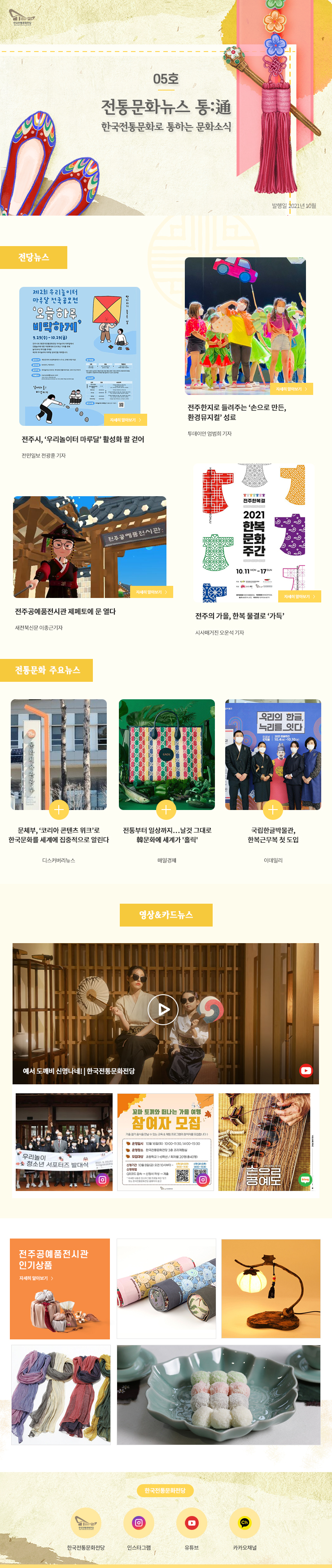Open the 인스타그램 footer link
This screenshot has height=1568, width=332.
(139, 1522)
